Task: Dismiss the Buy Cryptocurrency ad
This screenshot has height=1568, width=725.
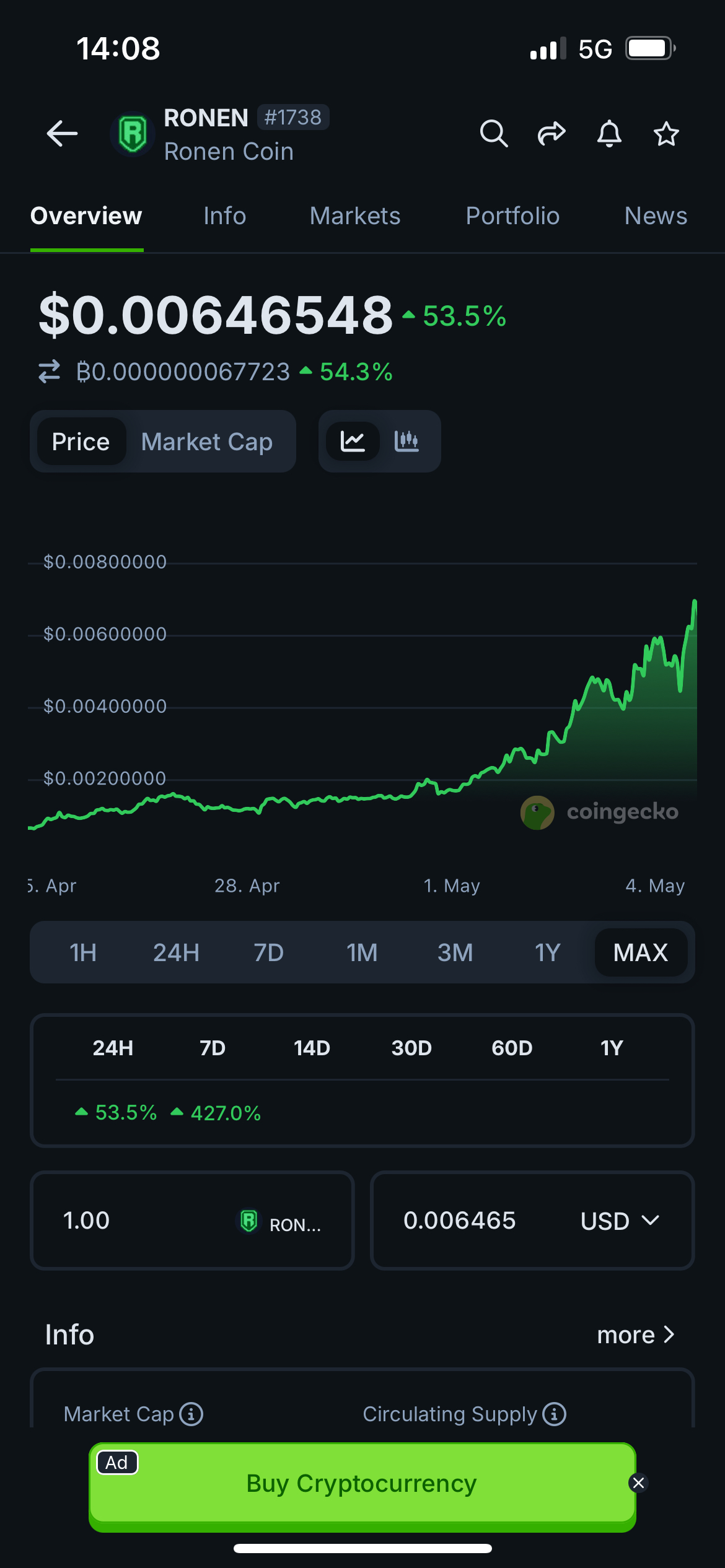Action: pos(638,1483)
